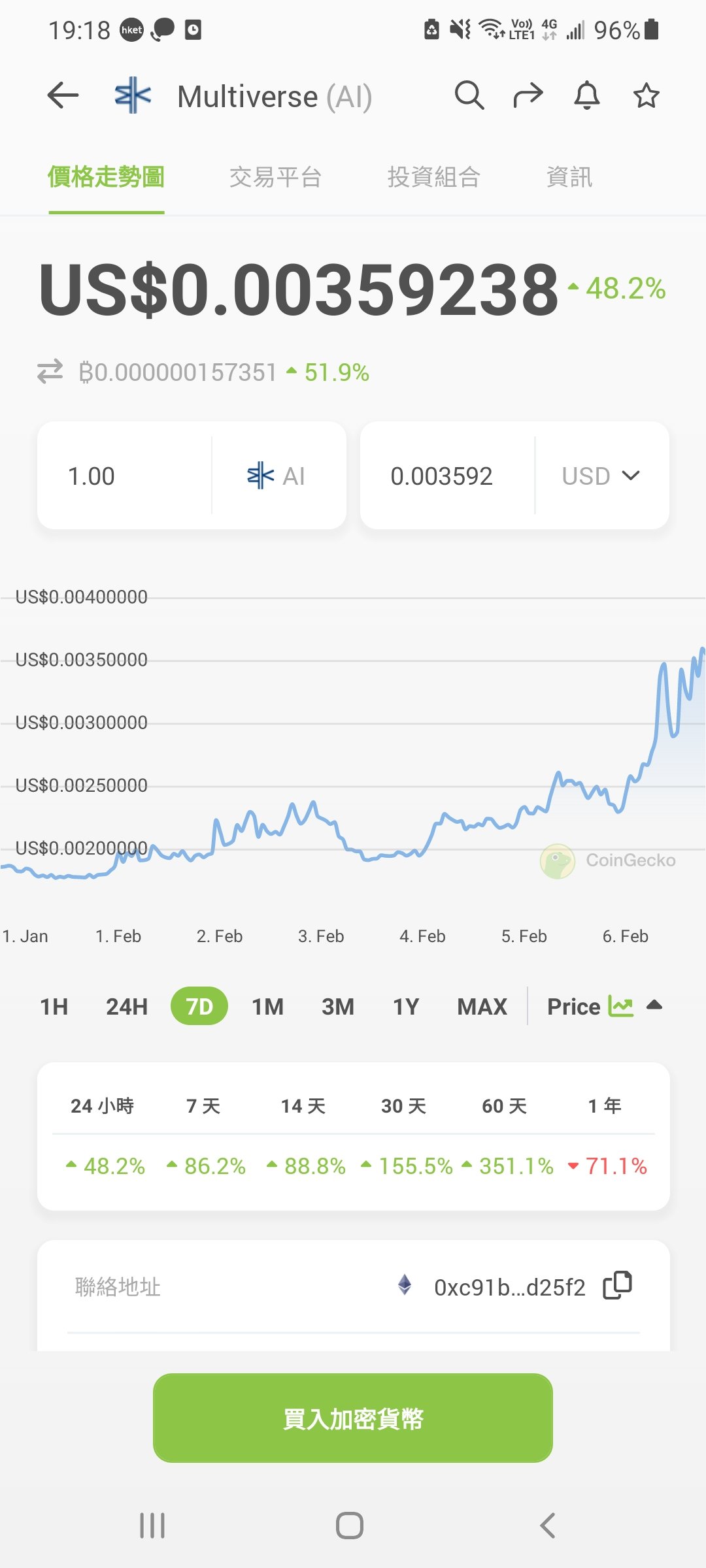View the 資訊 tab
706x1568 pixels.
(569, 177)
